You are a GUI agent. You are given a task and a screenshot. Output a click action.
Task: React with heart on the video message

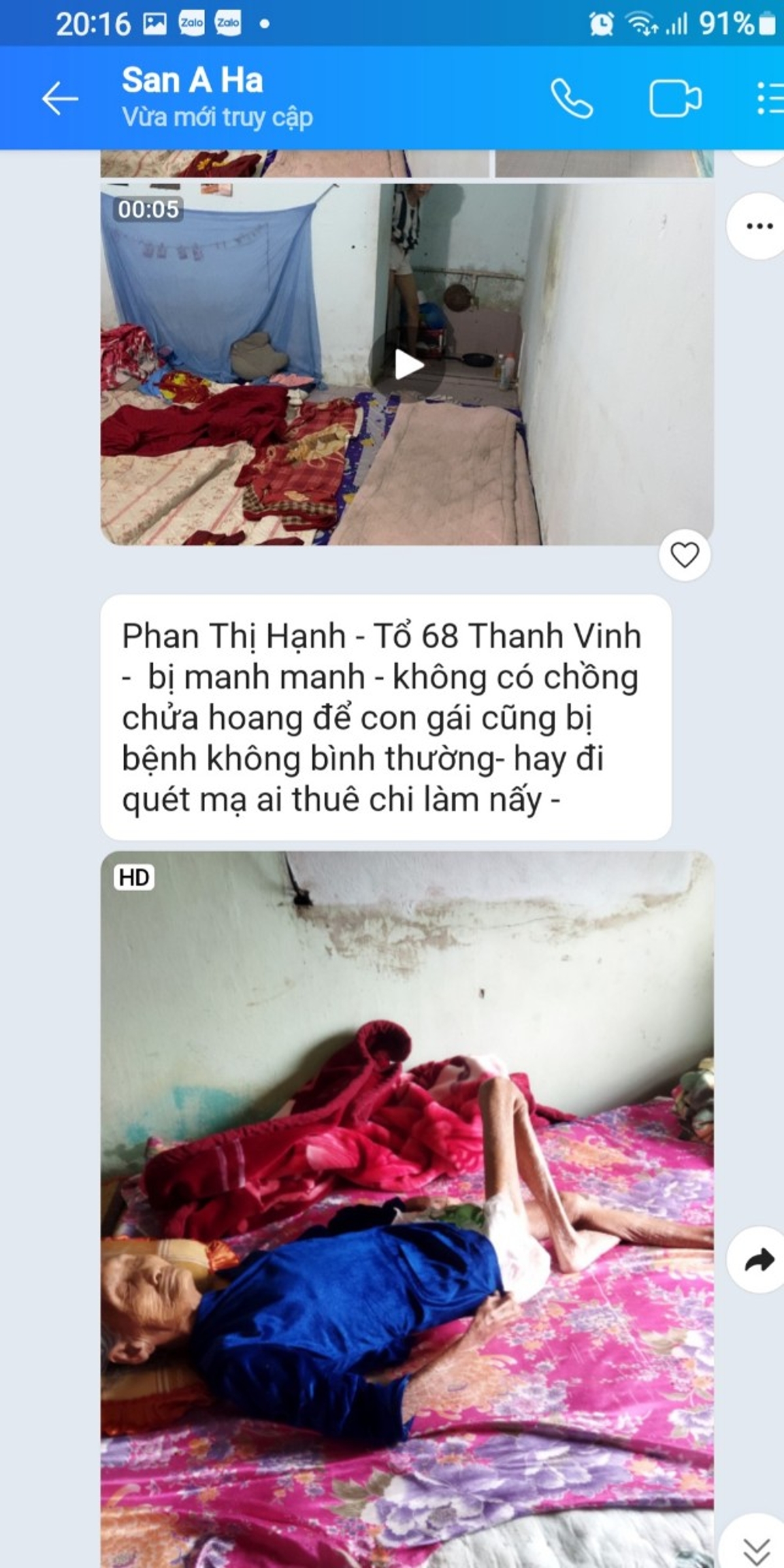click(685, 555)
